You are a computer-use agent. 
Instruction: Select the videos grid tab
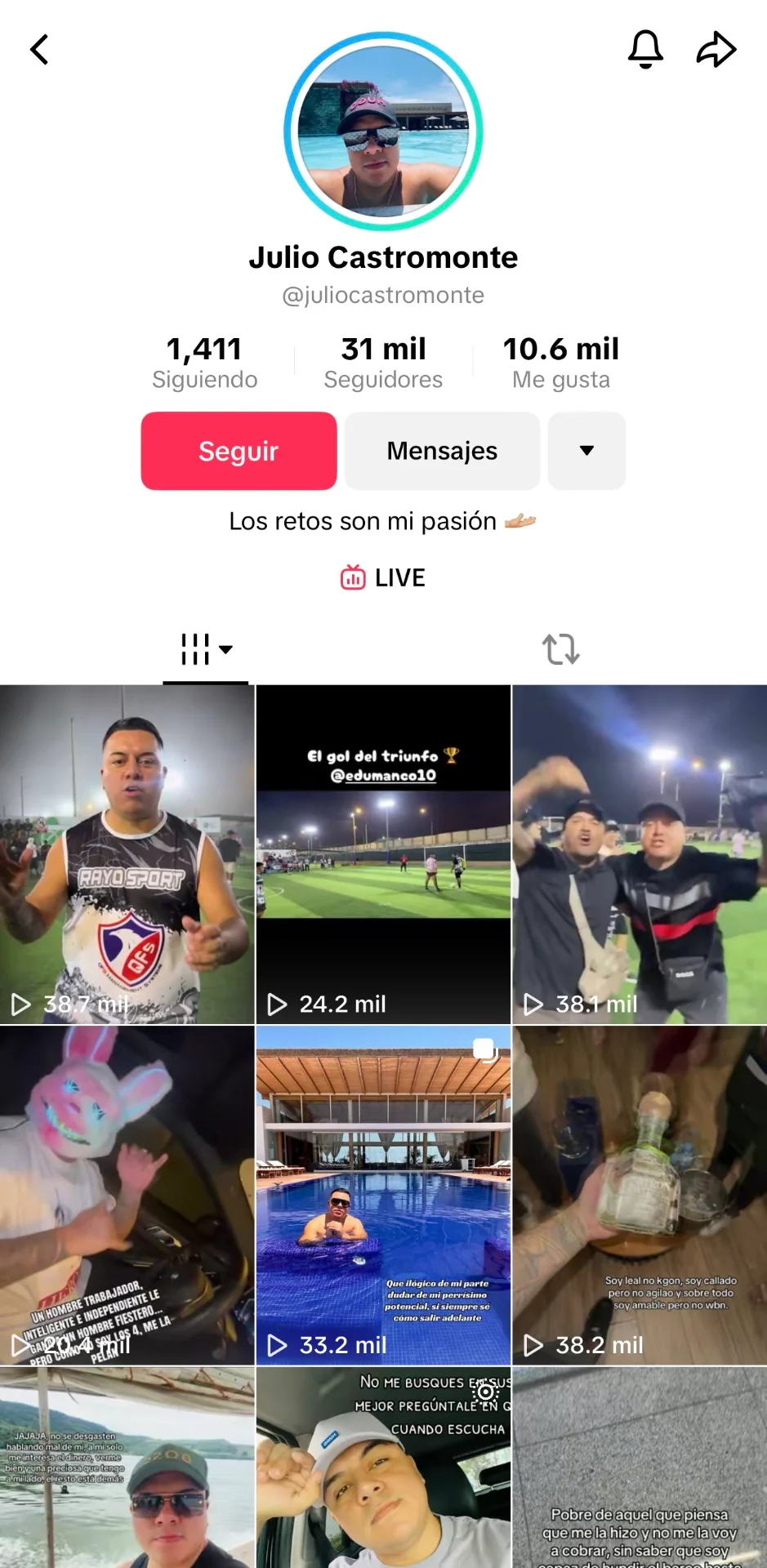click(x=205, y=650)
